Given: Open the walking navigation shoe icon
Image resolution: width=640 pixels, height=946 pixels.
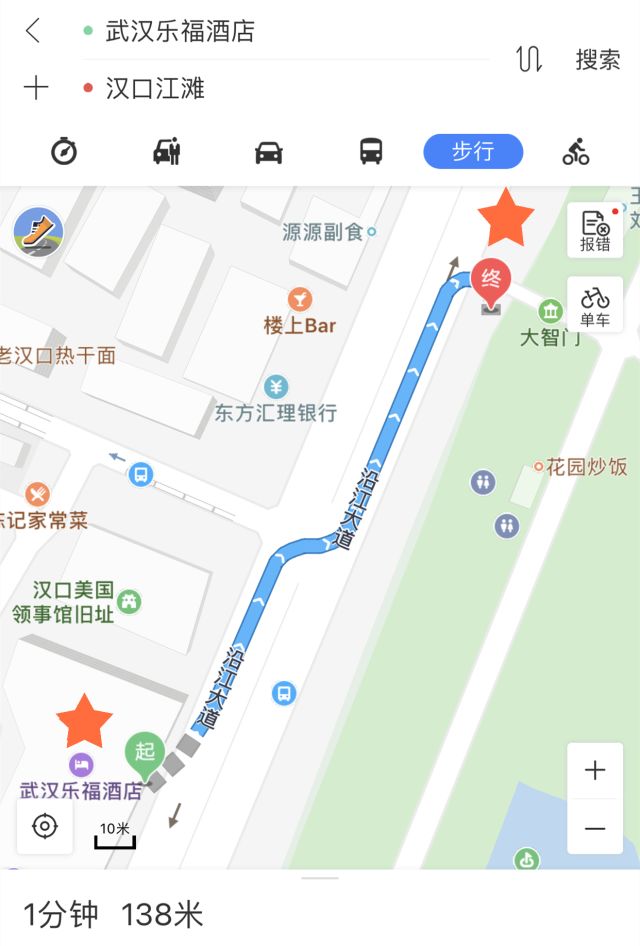Looking at the screenshot, I should (x=38, y=231).
